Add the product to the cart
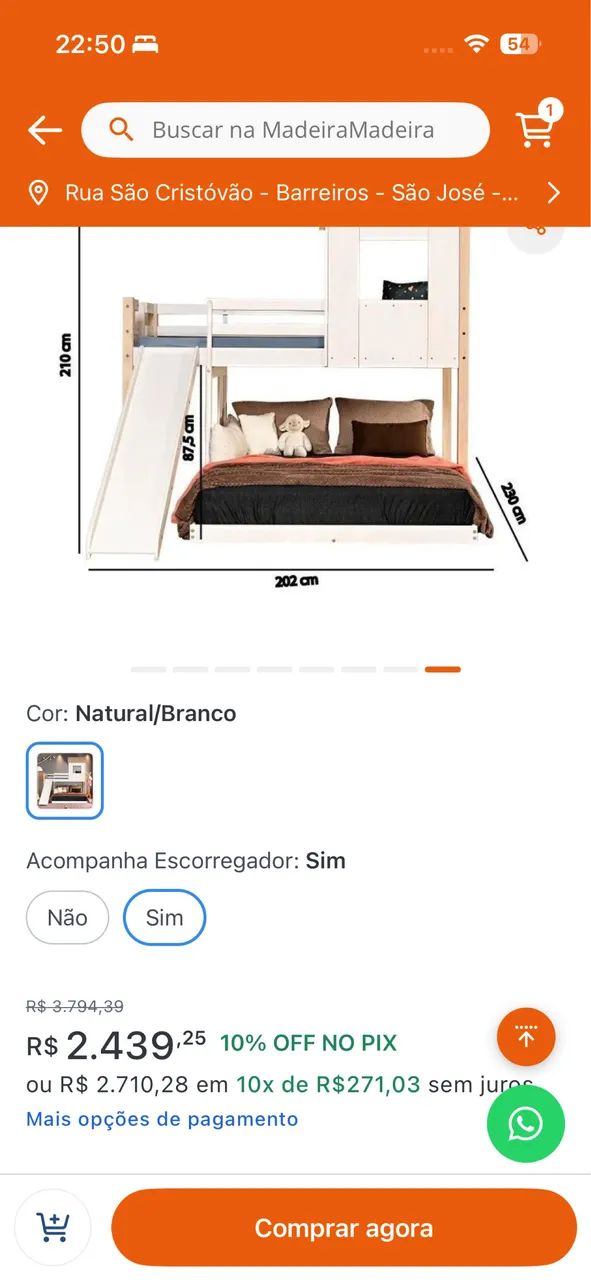This screenshot has height=1280, width=591. (x=53, y=1227)
